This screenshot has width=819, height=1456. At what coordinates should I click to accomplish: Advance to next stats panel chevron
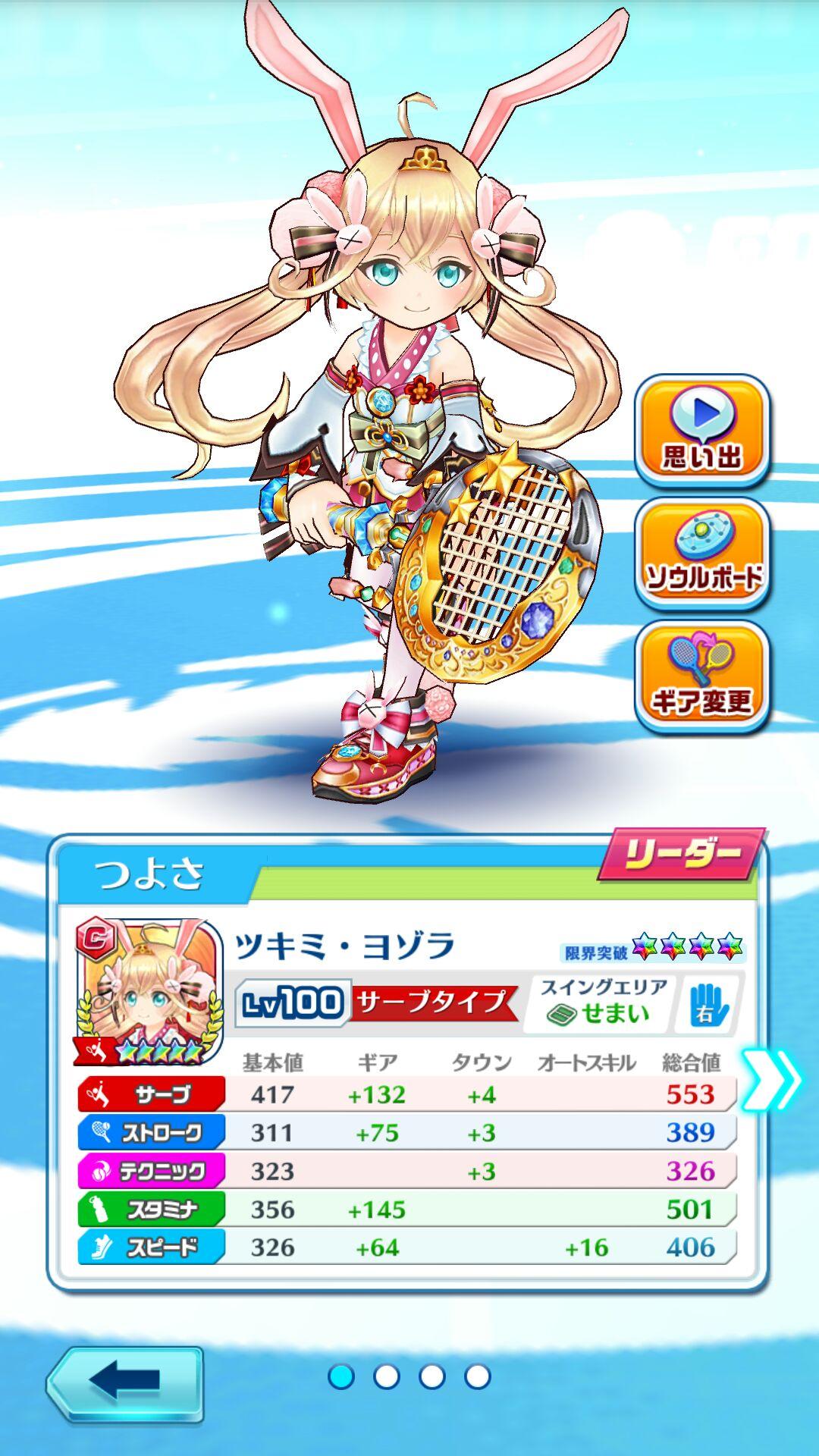tap(772, 1080)
